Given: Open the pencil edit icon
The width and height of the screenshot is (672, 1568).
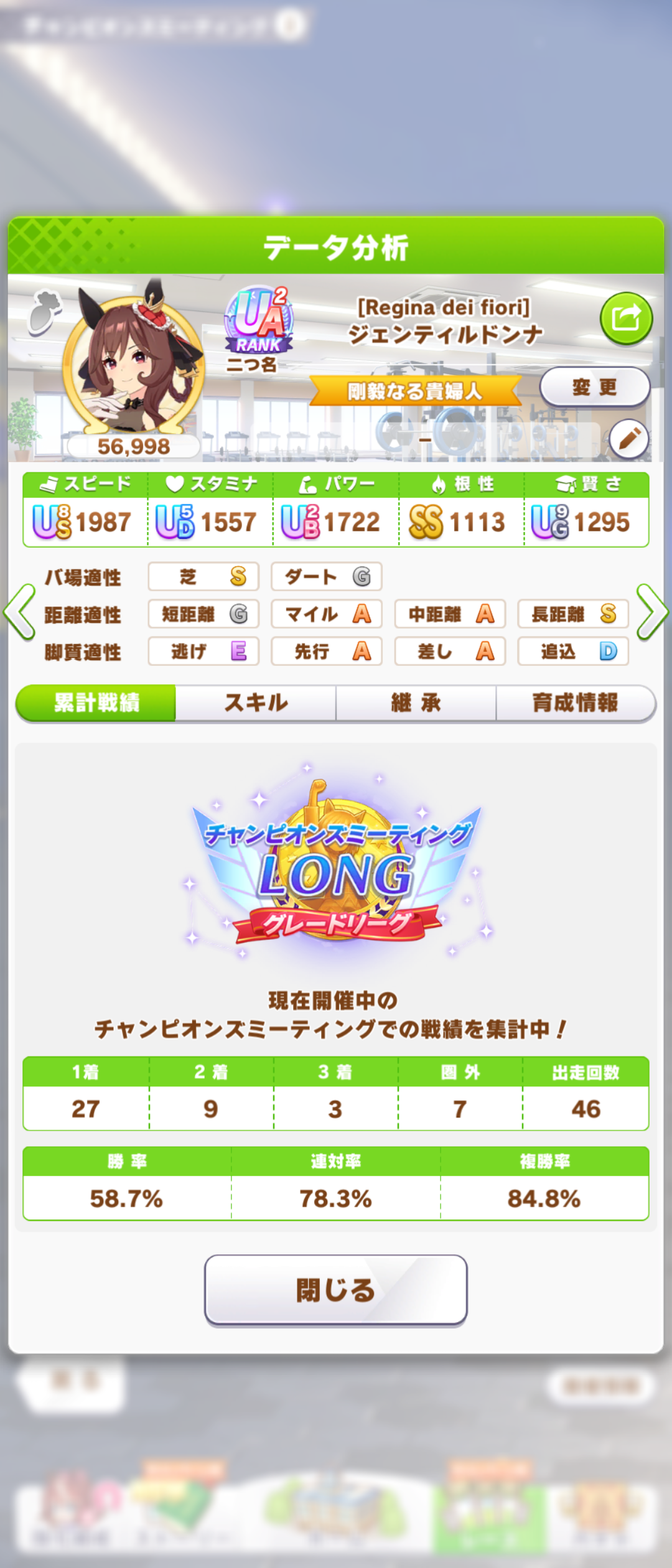Looking at the screenshot, I should [629, 439].
